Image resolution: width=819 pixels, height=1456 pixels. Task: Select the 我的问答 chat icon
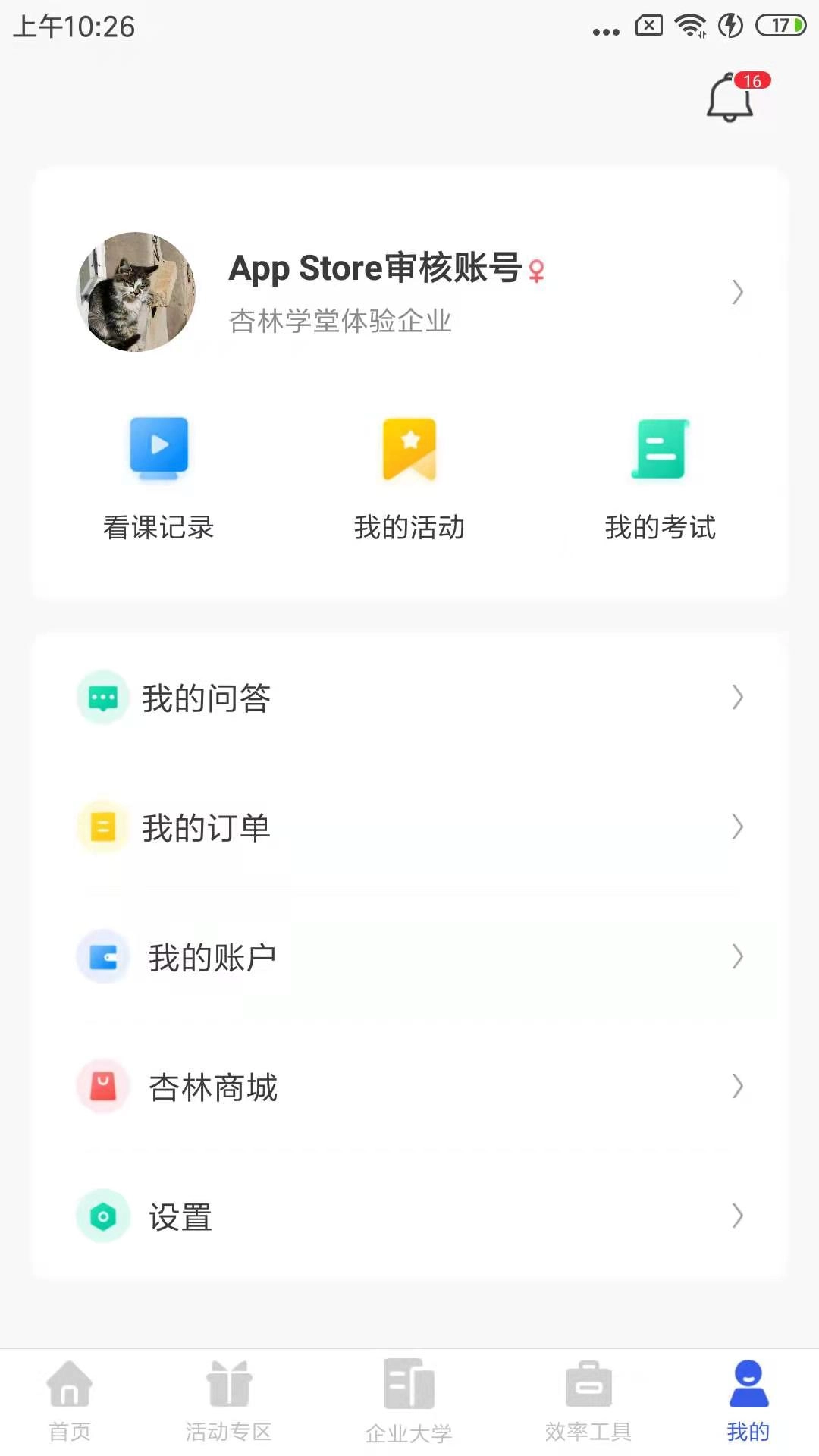pyautogui.click(x=103, y=698)
